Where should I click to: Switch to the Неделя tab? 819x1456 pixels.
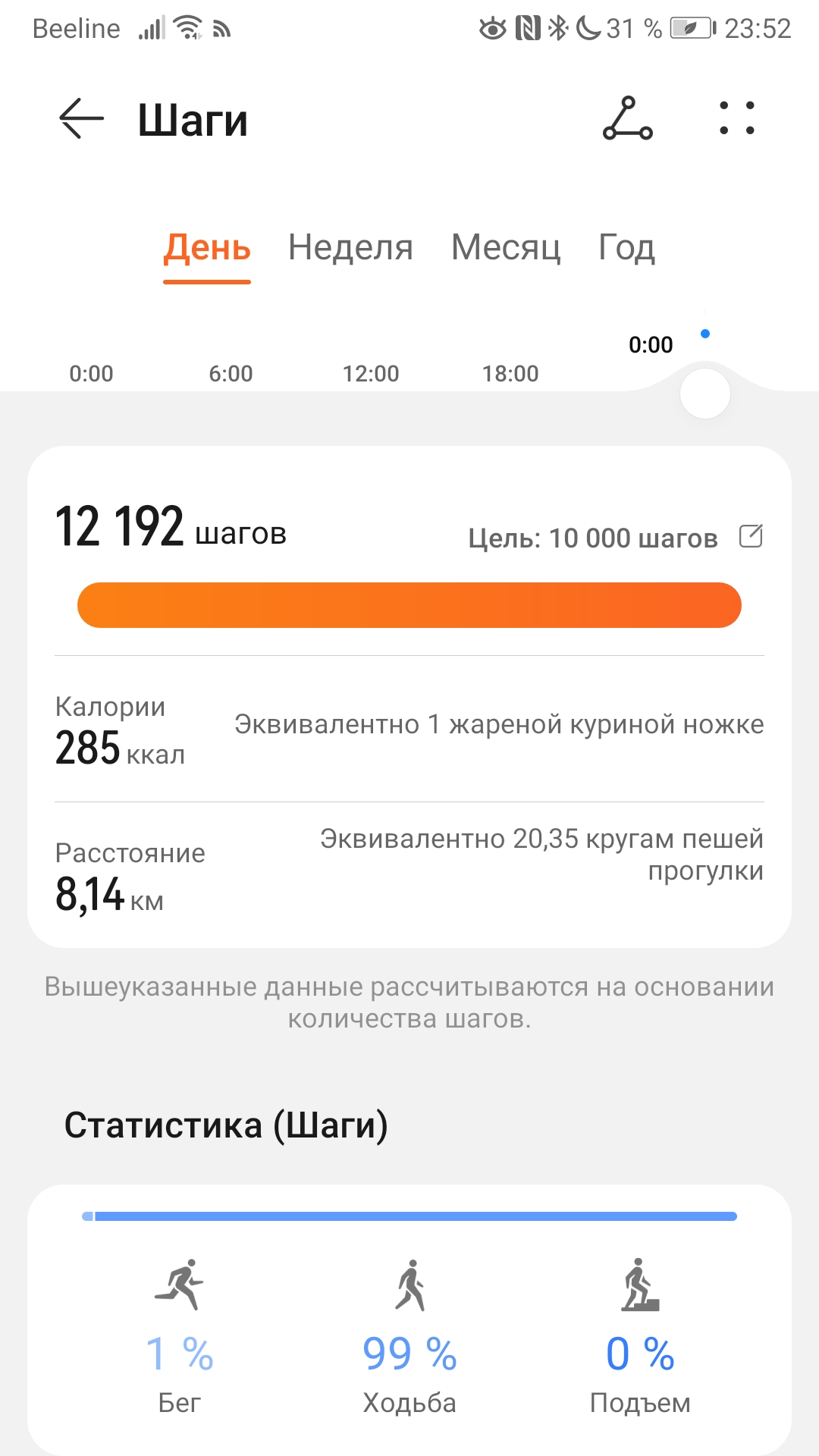pyautogui.click(x=350, y=248)
